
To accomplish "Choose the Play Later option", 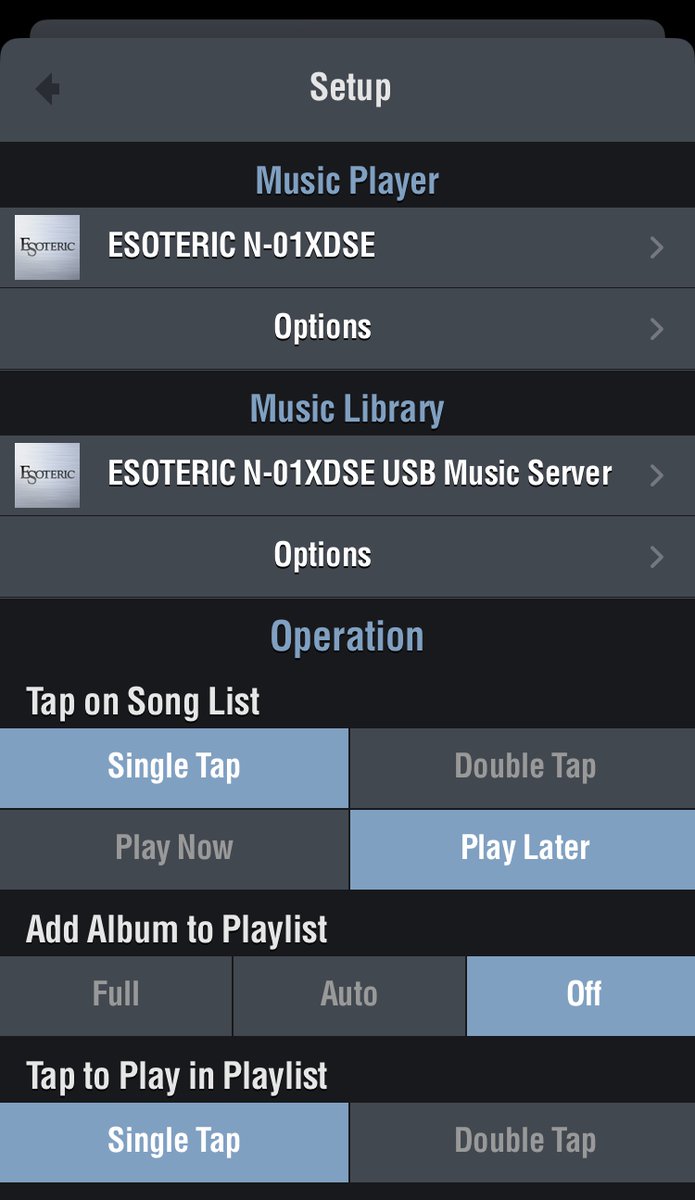I will (523, 849).
